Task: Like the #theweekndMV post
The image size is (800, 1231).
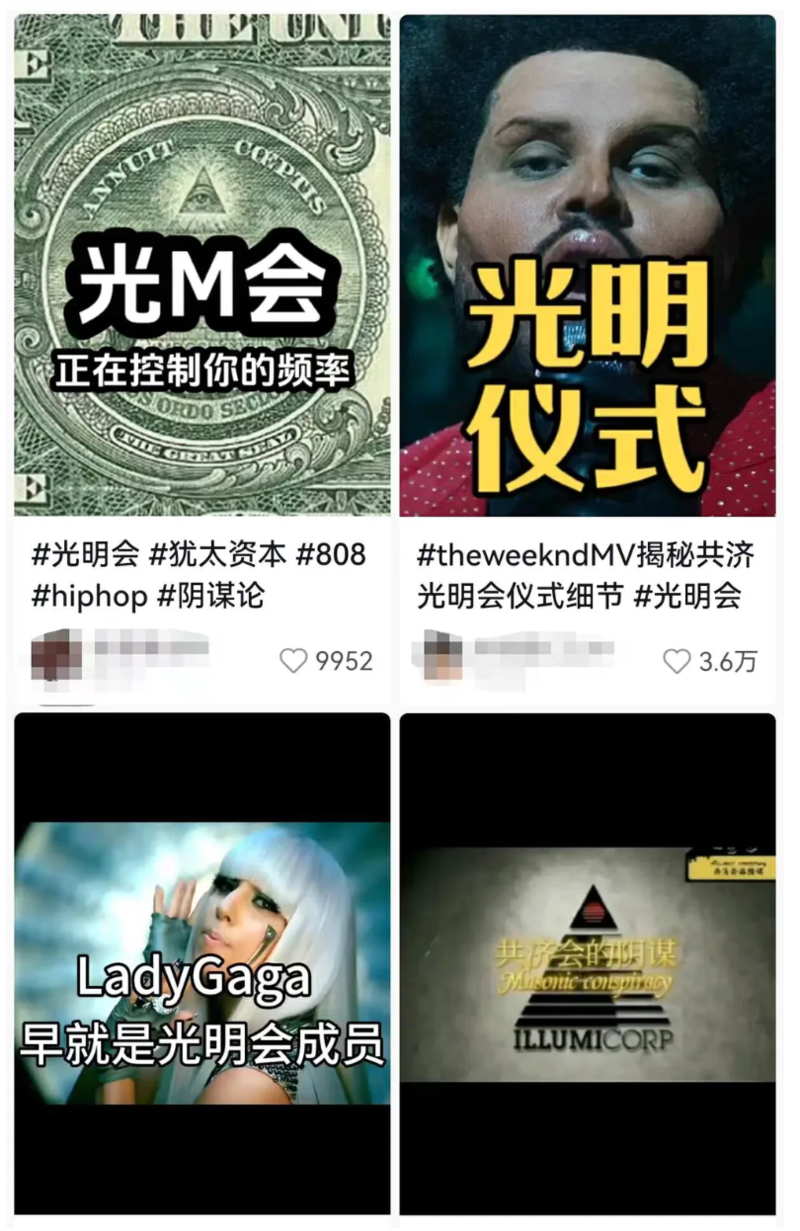Action: click(x=677, y=661)
